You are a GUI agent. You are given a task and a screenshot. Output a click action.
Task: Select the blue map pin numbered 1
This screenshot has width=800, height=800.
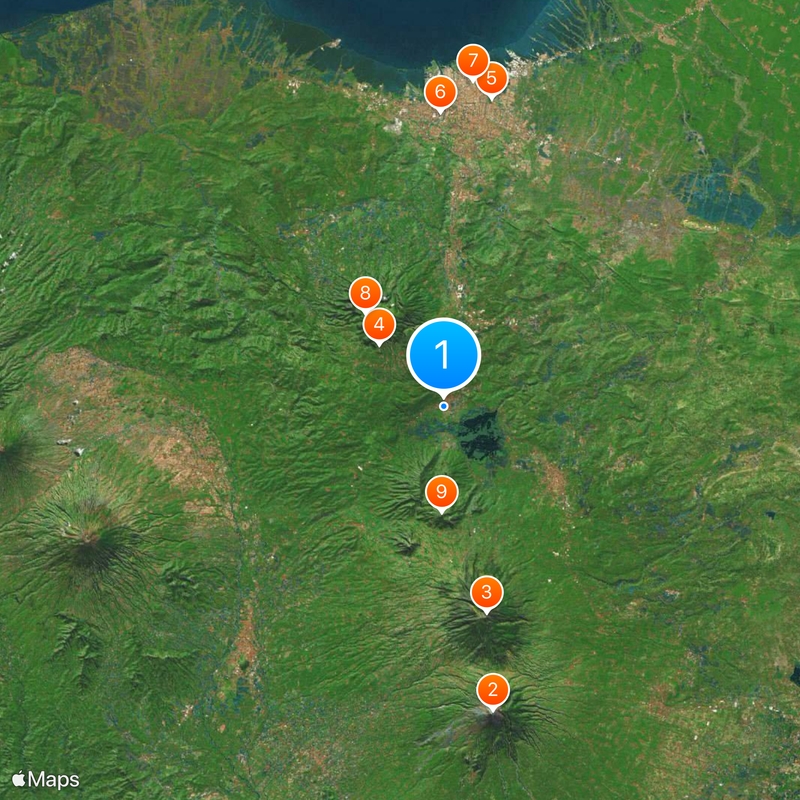pos(444,356)
